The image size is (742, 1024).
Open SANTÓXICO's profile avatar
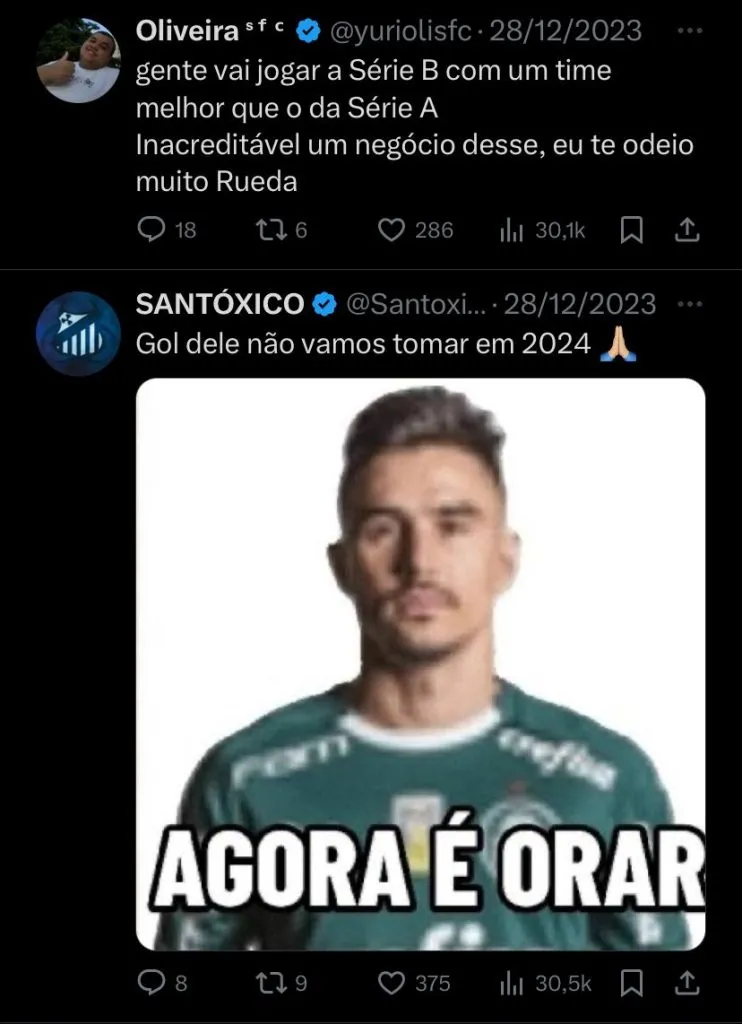[78, 333]
